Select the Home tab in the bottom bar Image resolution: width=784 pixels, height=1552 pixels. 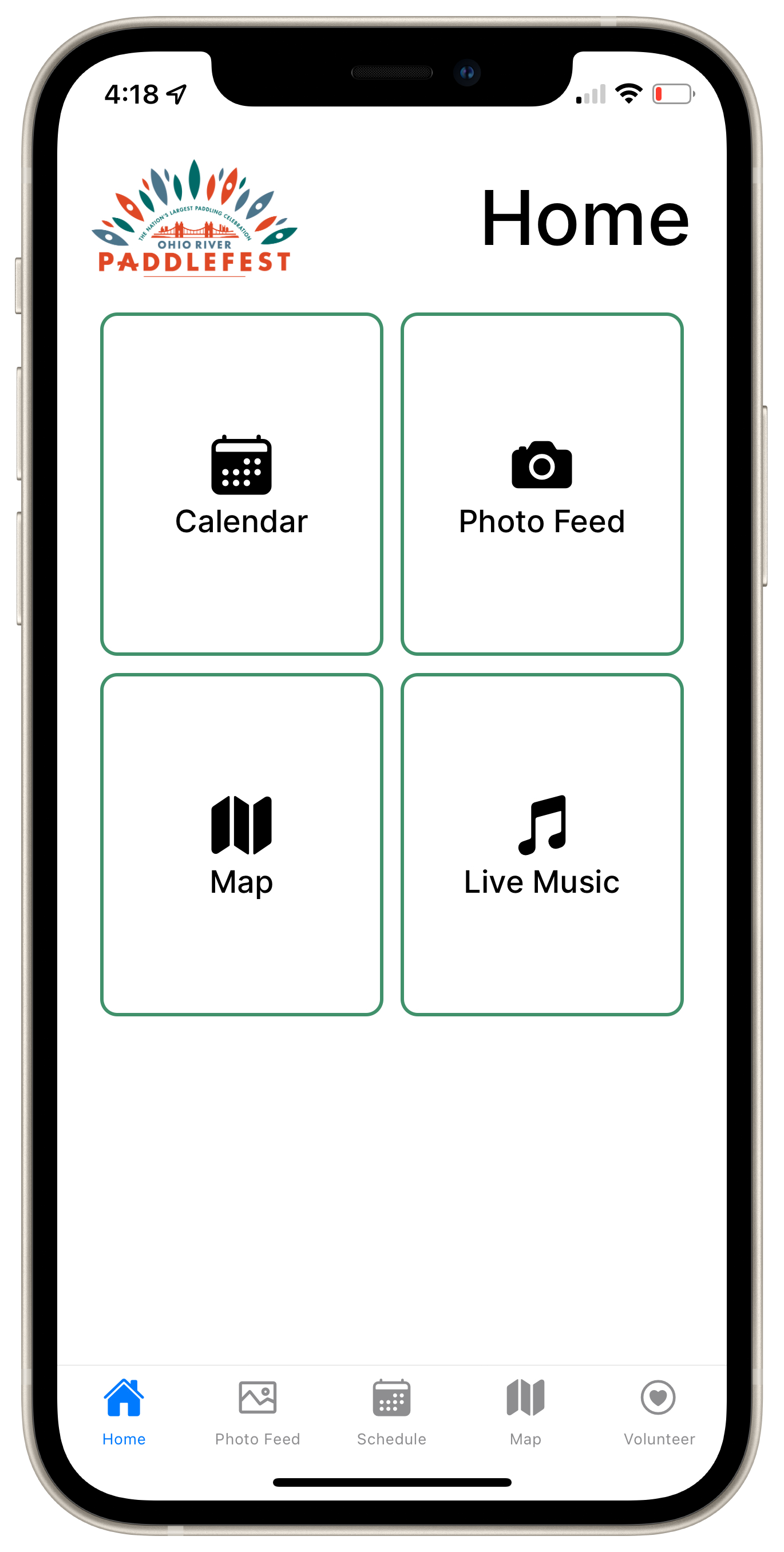[x=124, y=1412]
